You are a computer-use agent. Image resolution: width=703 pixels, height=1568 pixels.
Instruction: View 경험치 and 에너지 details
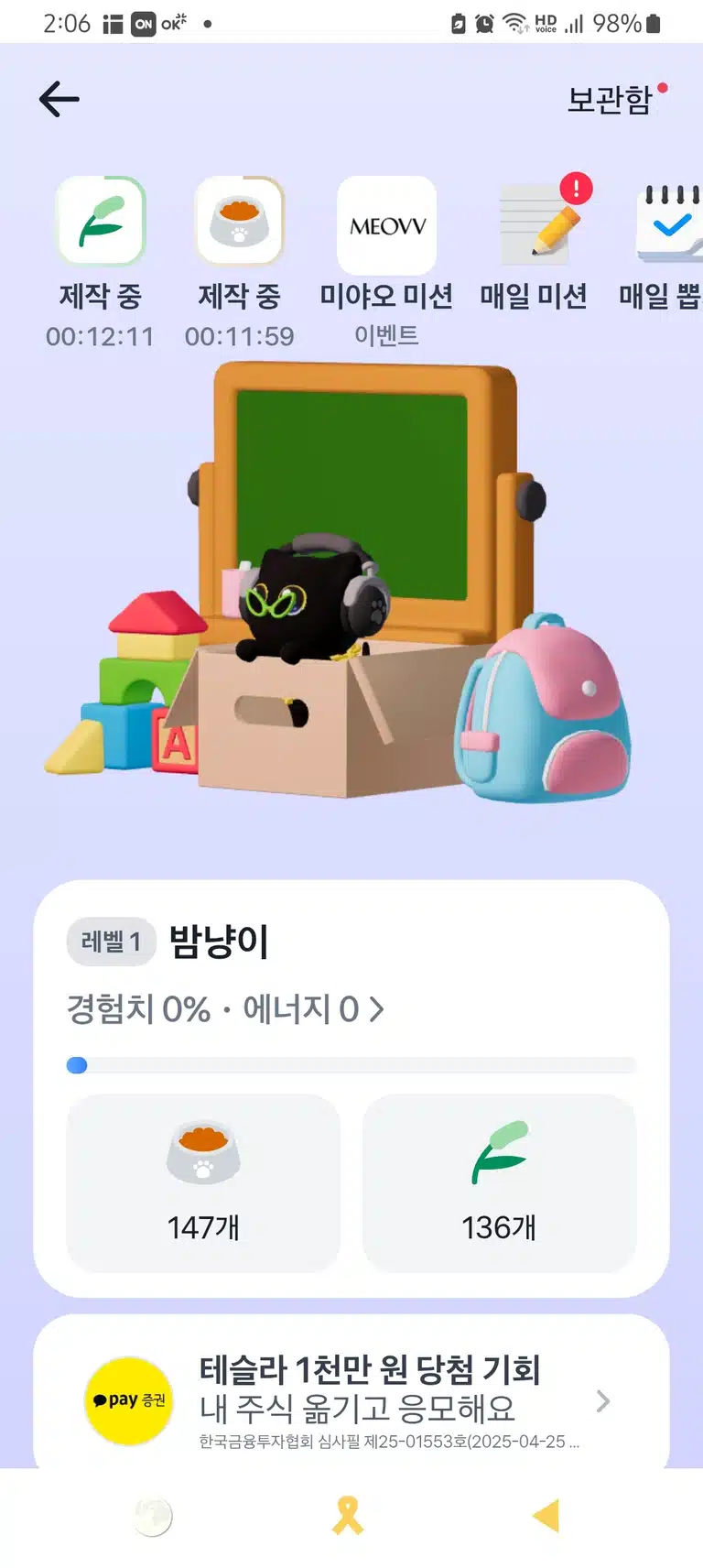(225, 1009)
